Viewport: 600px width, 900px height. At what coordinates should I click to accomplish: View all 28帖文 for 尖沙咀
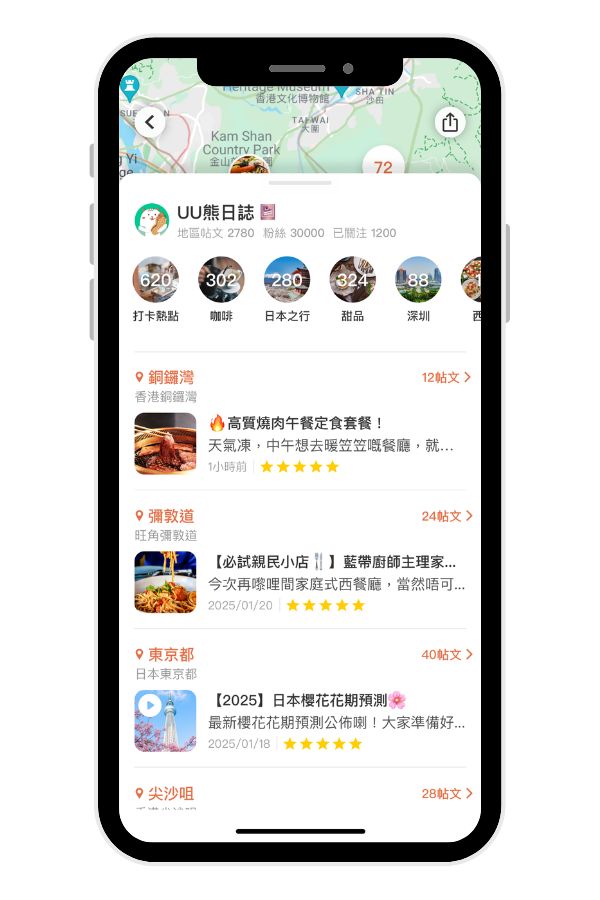click(446, 793)
